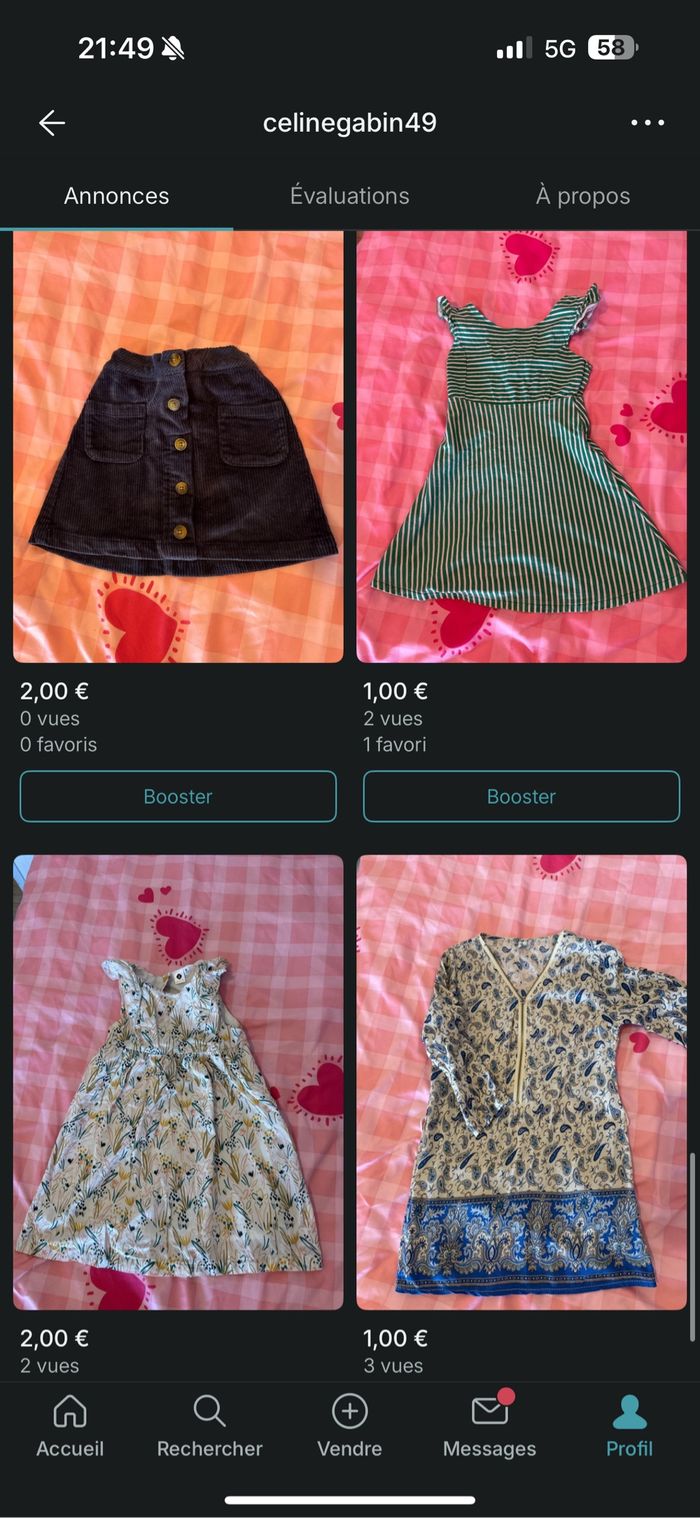Open the green striped dress listing
700x1518 pixels.
(x=521, y=447)
